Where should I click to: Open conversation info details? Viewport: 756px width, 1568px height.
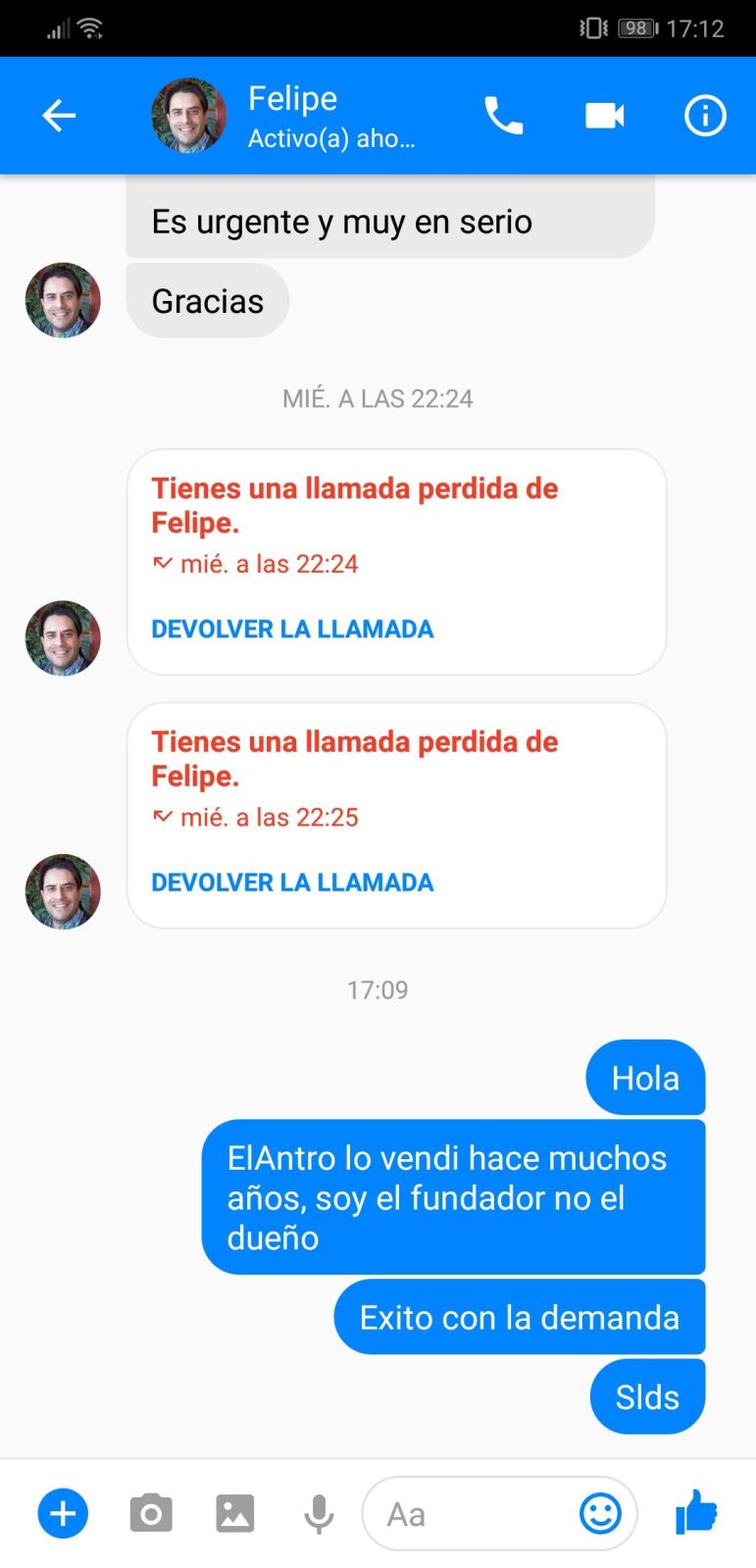704,116
